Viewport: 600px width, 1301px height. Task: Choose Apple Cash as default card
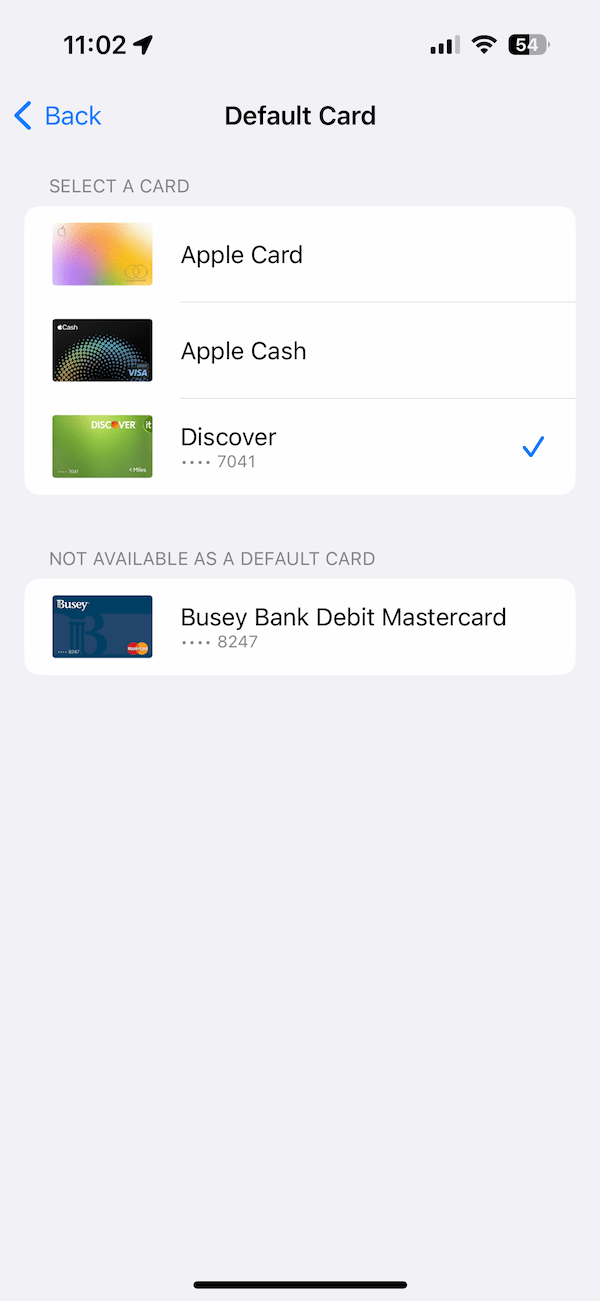pyautogui.click(x=300, y=350)
